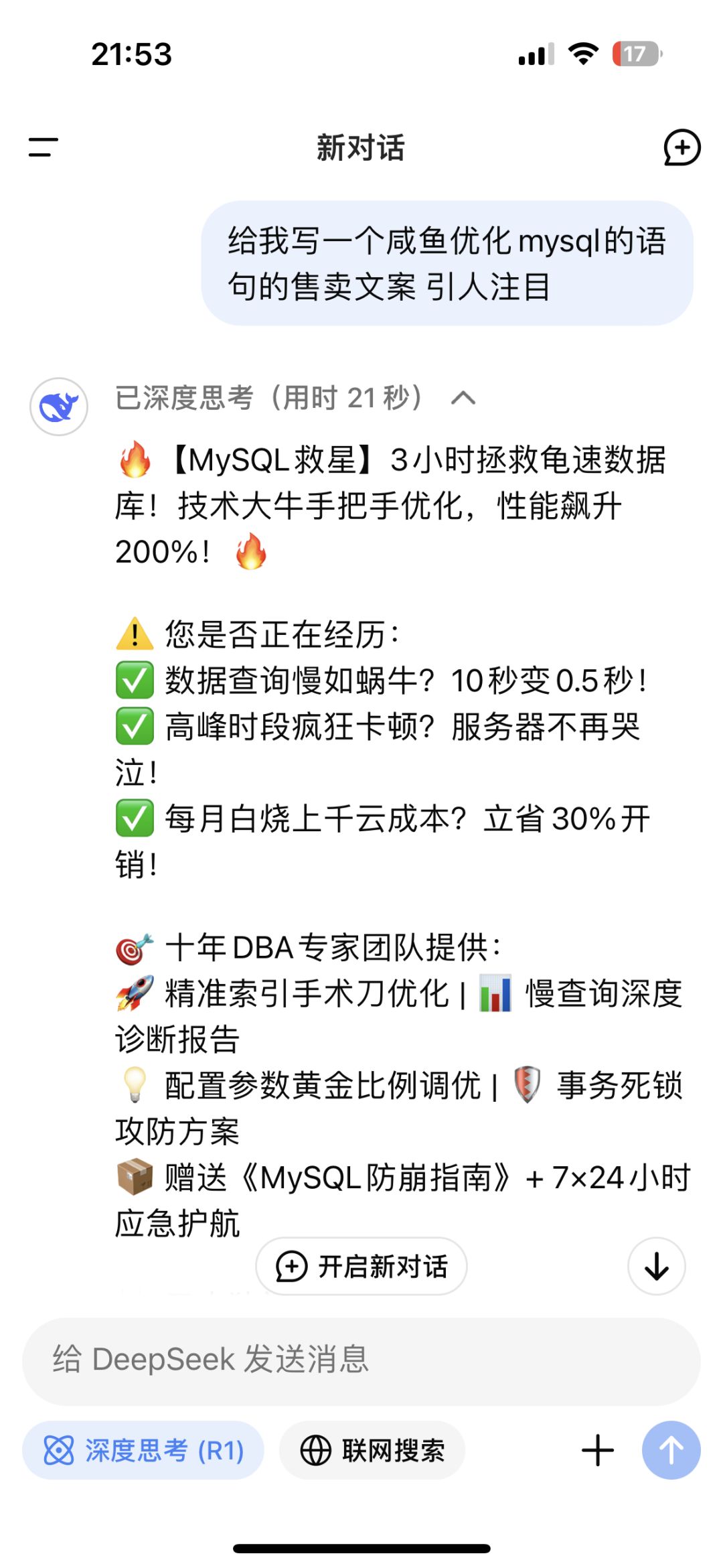Enable 联网搜索 web search
Screen dimensions: 723x1568
(372, 1451)
